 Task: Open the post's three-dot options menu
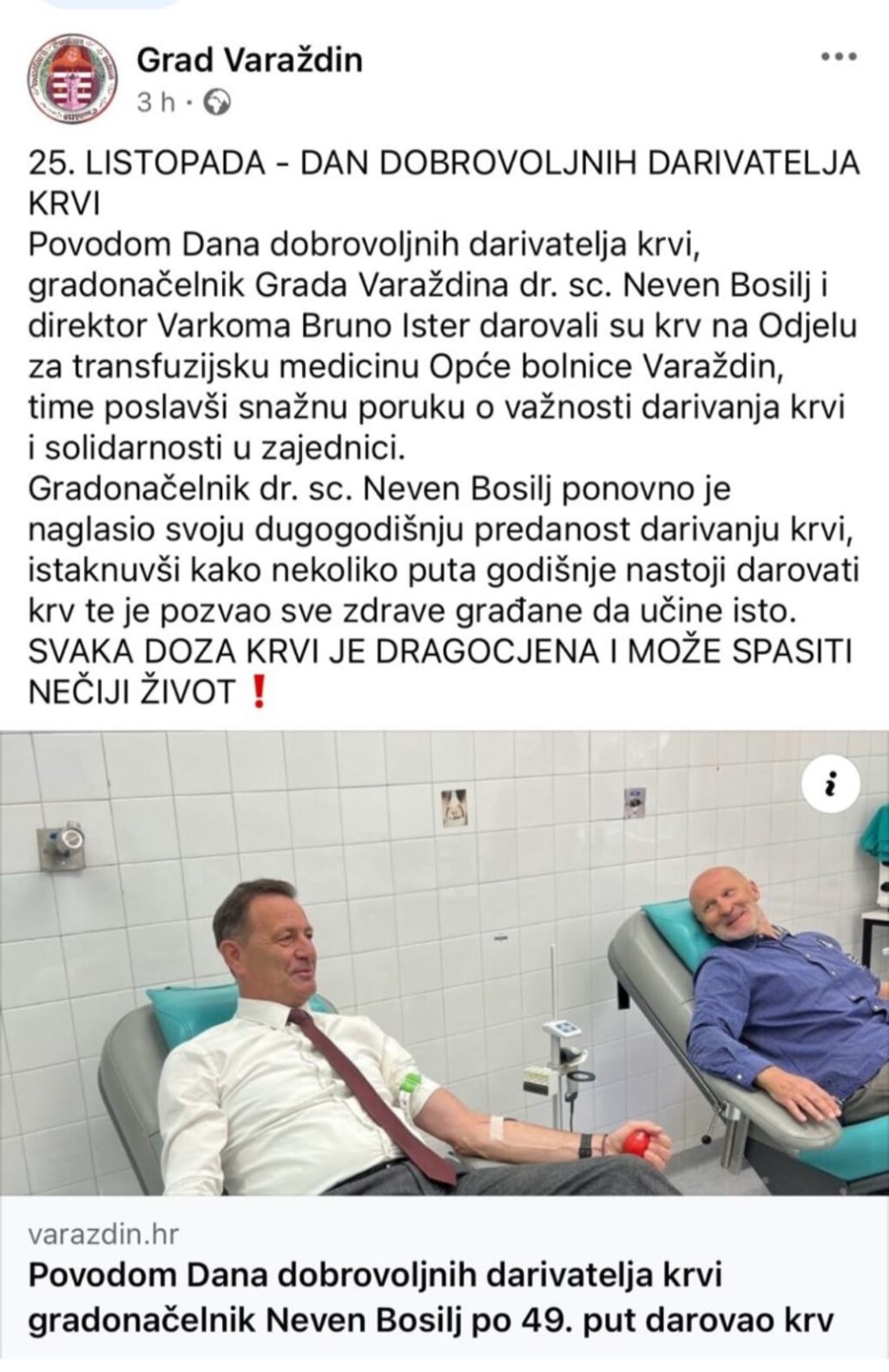point(839,58)
